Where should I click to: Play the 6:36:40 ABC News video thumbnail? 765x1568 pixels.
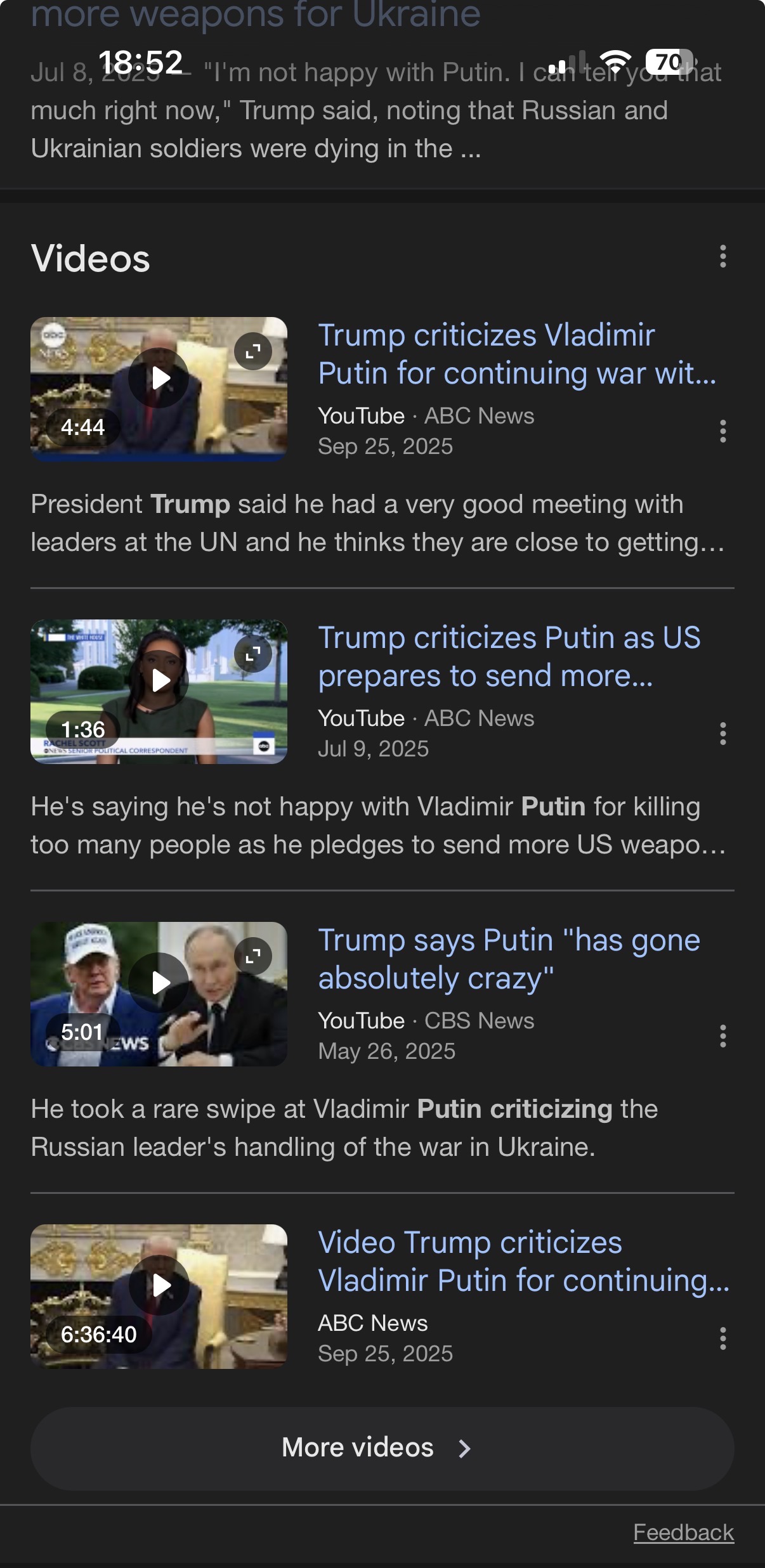click(x=159, y=1285)
